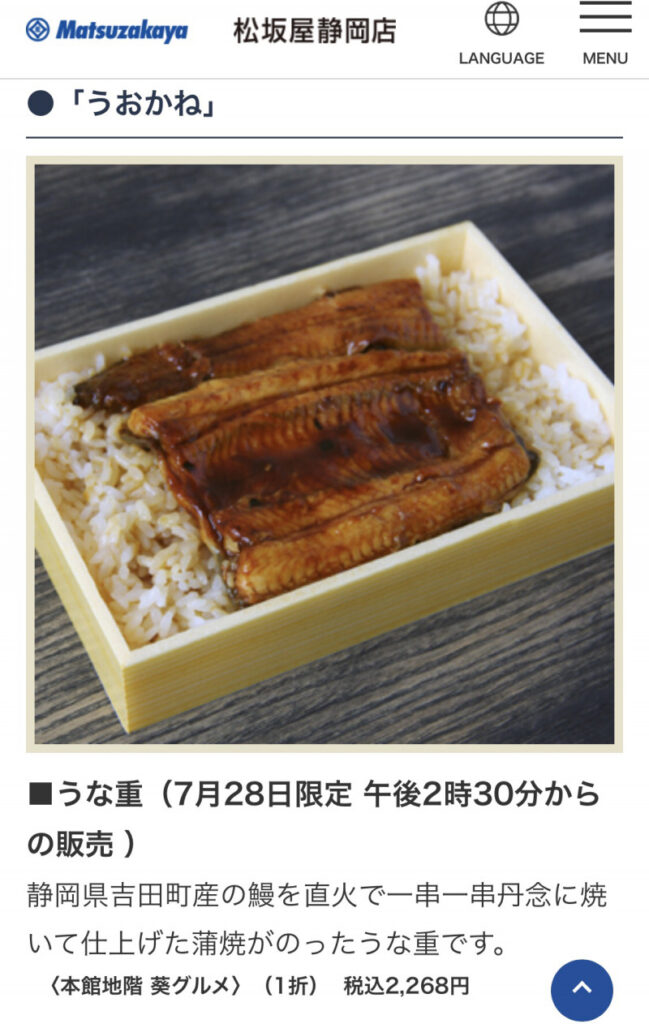Tap the scroll-to-top arrow button
Image resolution: width=649 pixels, height=1024 pixels.
(x=582, y=990)
